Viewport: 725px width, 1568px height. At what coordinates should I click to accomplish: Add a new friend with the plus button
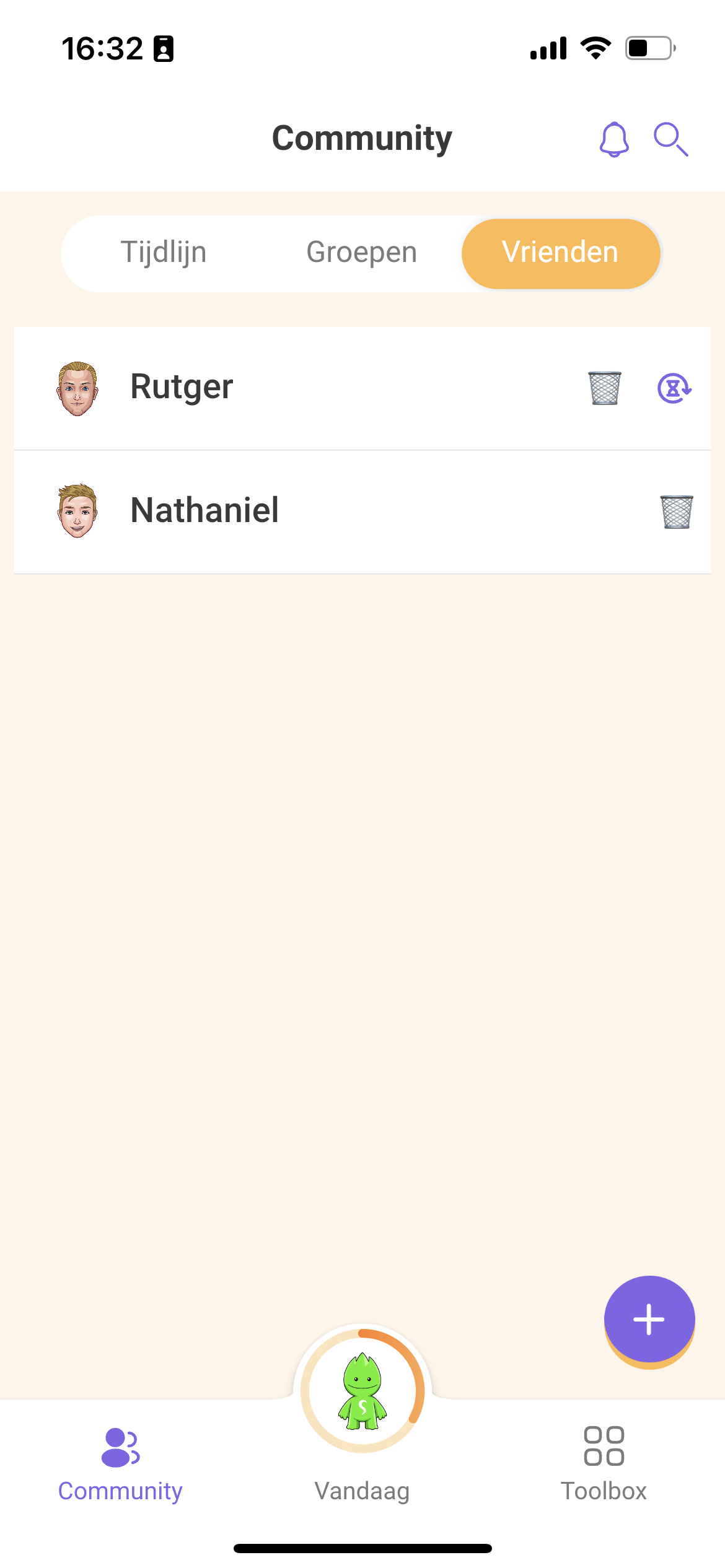649,1319
